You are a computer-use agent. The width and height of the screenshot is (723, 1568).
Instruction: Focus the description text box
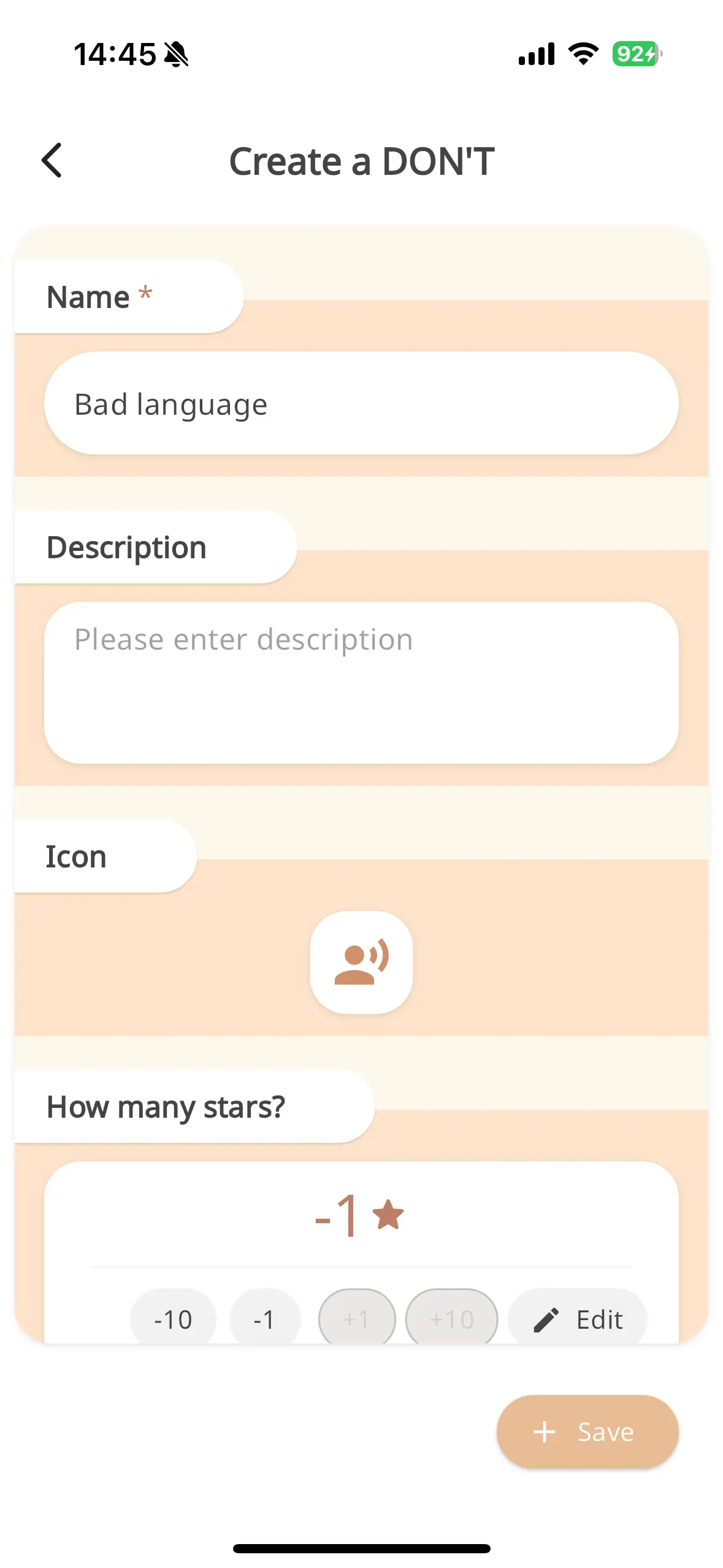coord(361,682)
